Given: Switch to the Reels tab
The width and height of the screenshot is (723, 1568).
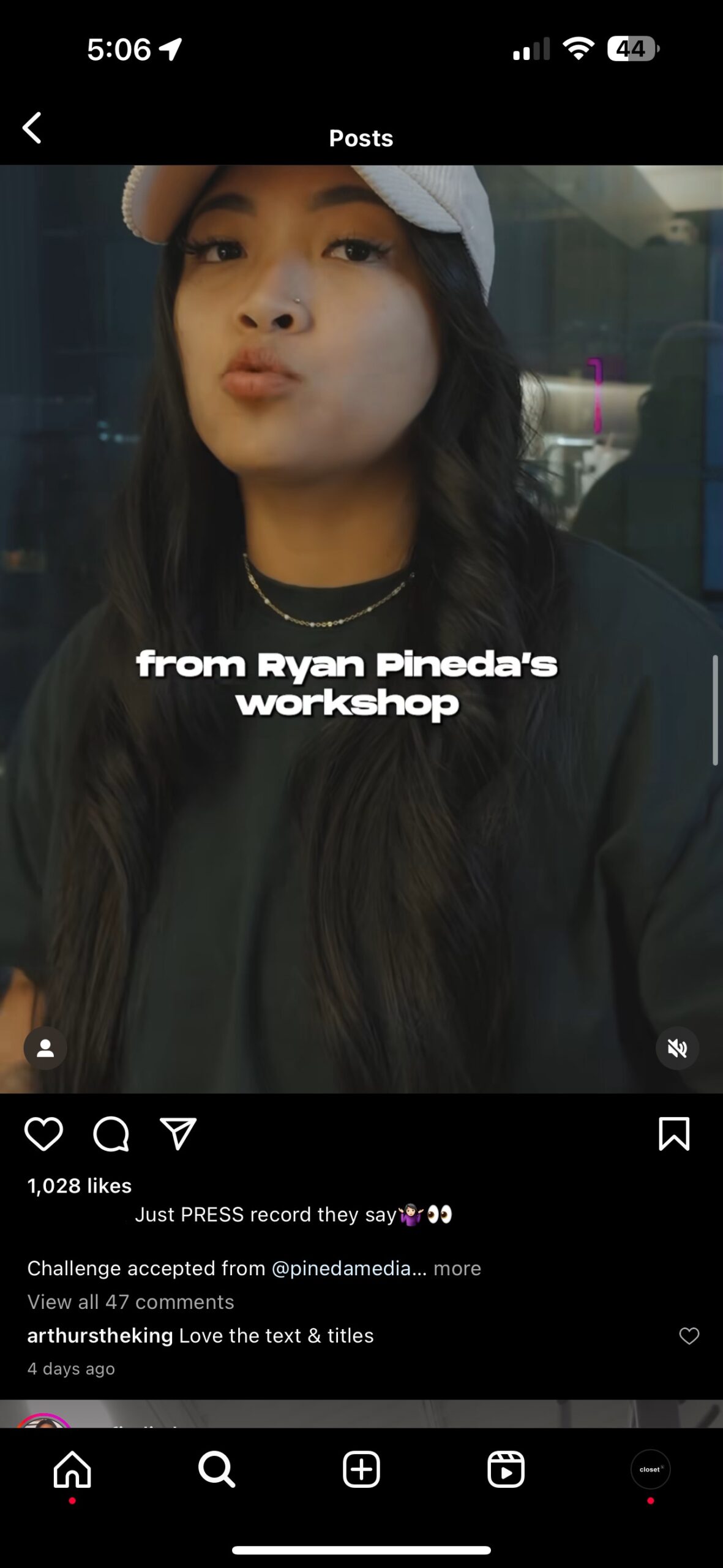Looking at the screenshot, I should point(506,1469).
